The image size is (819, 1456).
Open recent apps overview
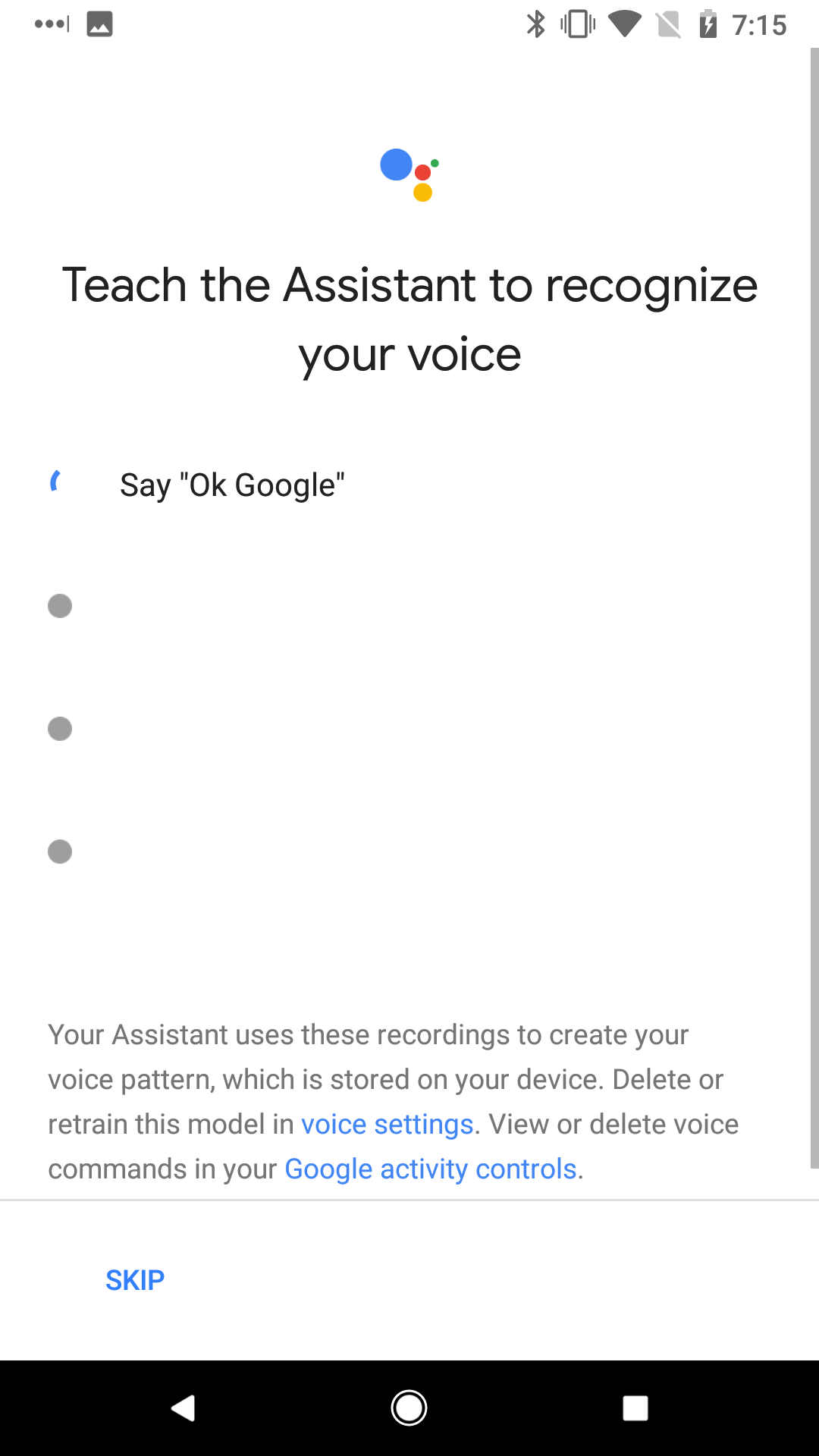(635, 1408)
